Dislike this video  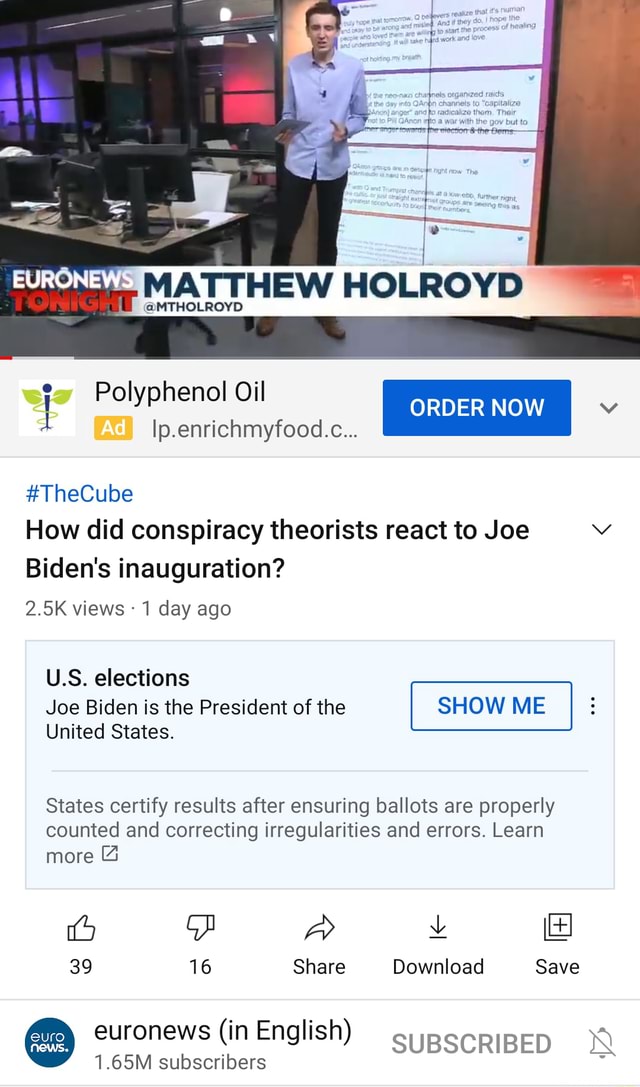coord(200,929)
